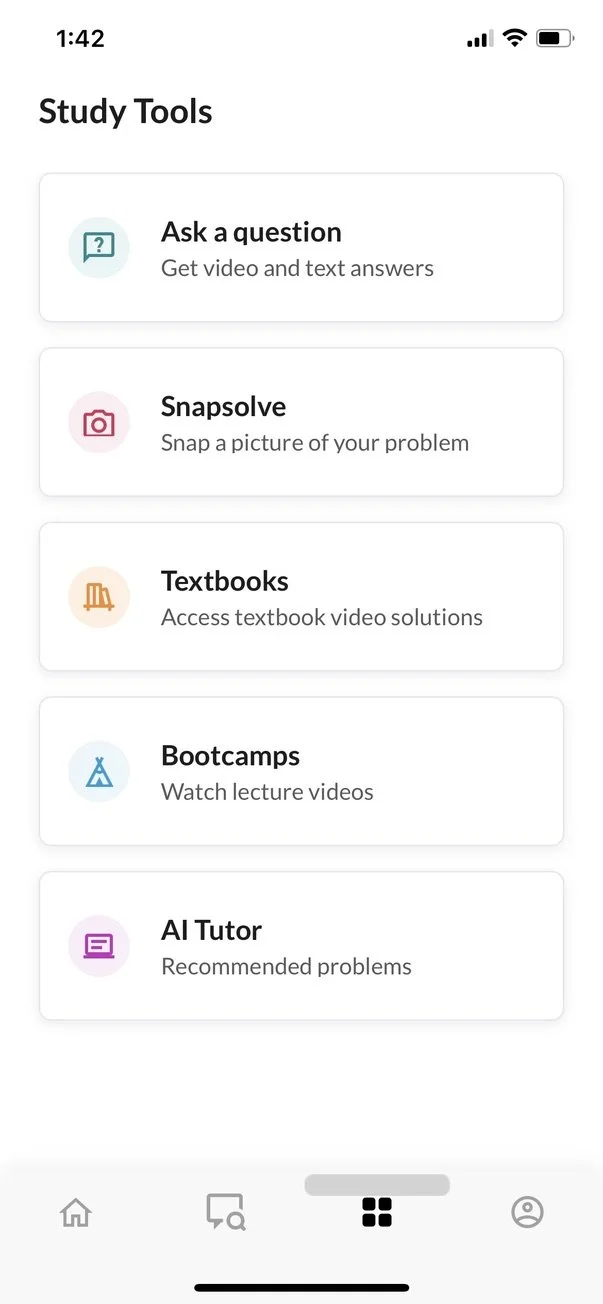Tap the Study Tools grid tab
The width and height of the screenshot is (603, 1304).
point(377,1212)
